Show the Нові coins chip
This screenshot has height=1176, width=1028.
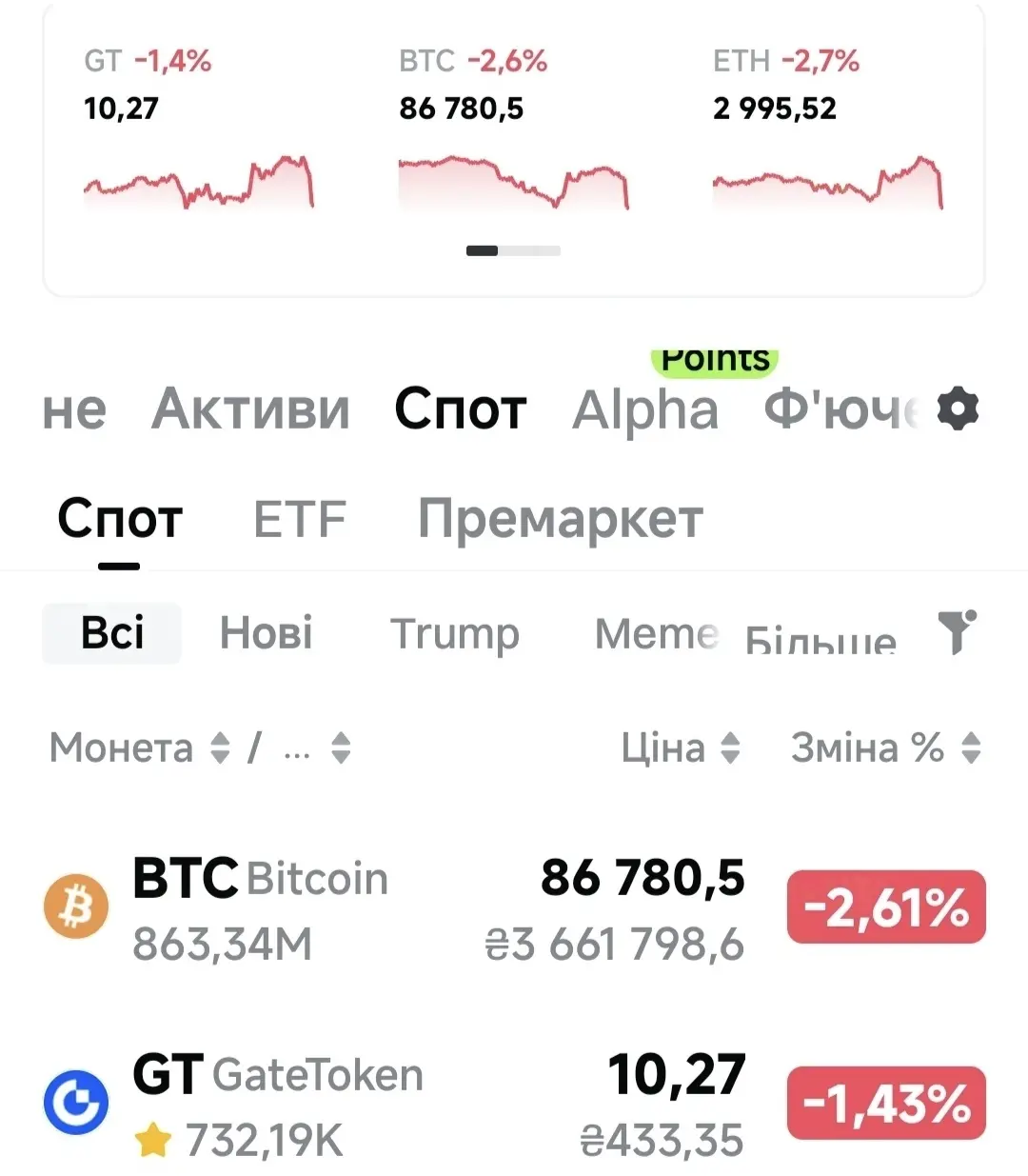pos(266,633)
